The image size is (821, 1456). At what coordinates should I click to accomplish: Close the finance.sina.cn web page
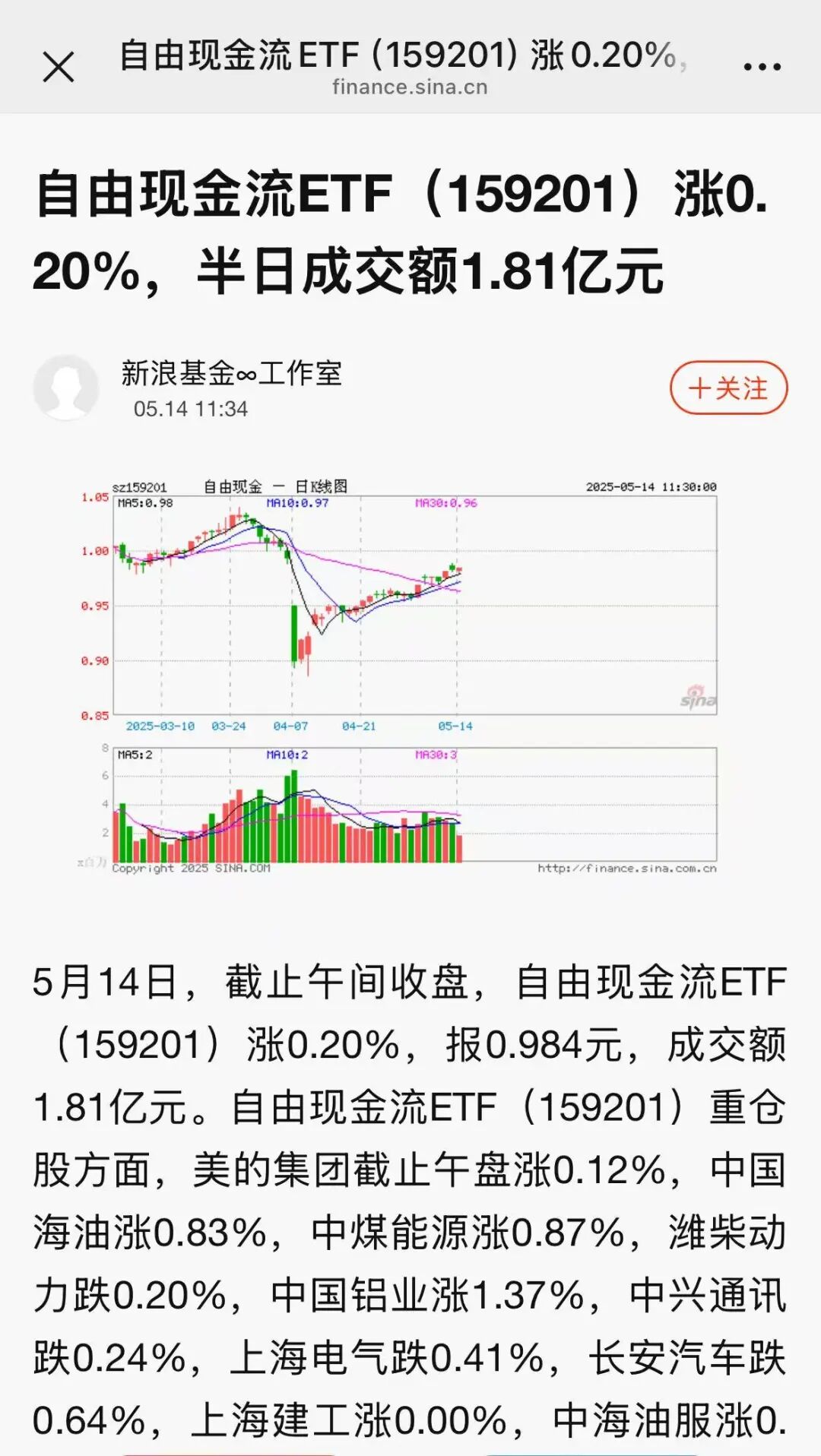[59, 67]
